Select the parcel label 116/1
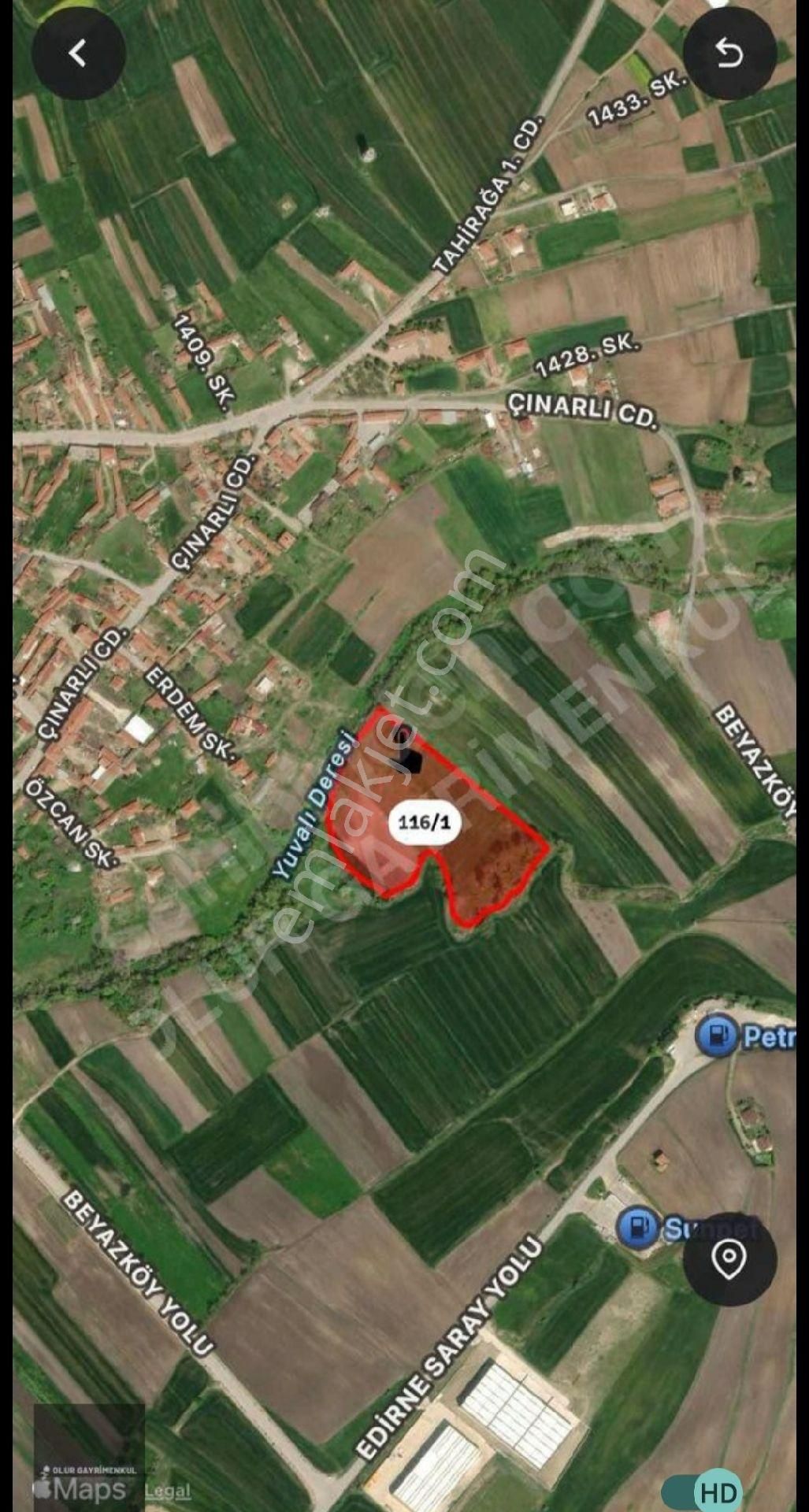The image size is (809, 1512). pos(425,824)
